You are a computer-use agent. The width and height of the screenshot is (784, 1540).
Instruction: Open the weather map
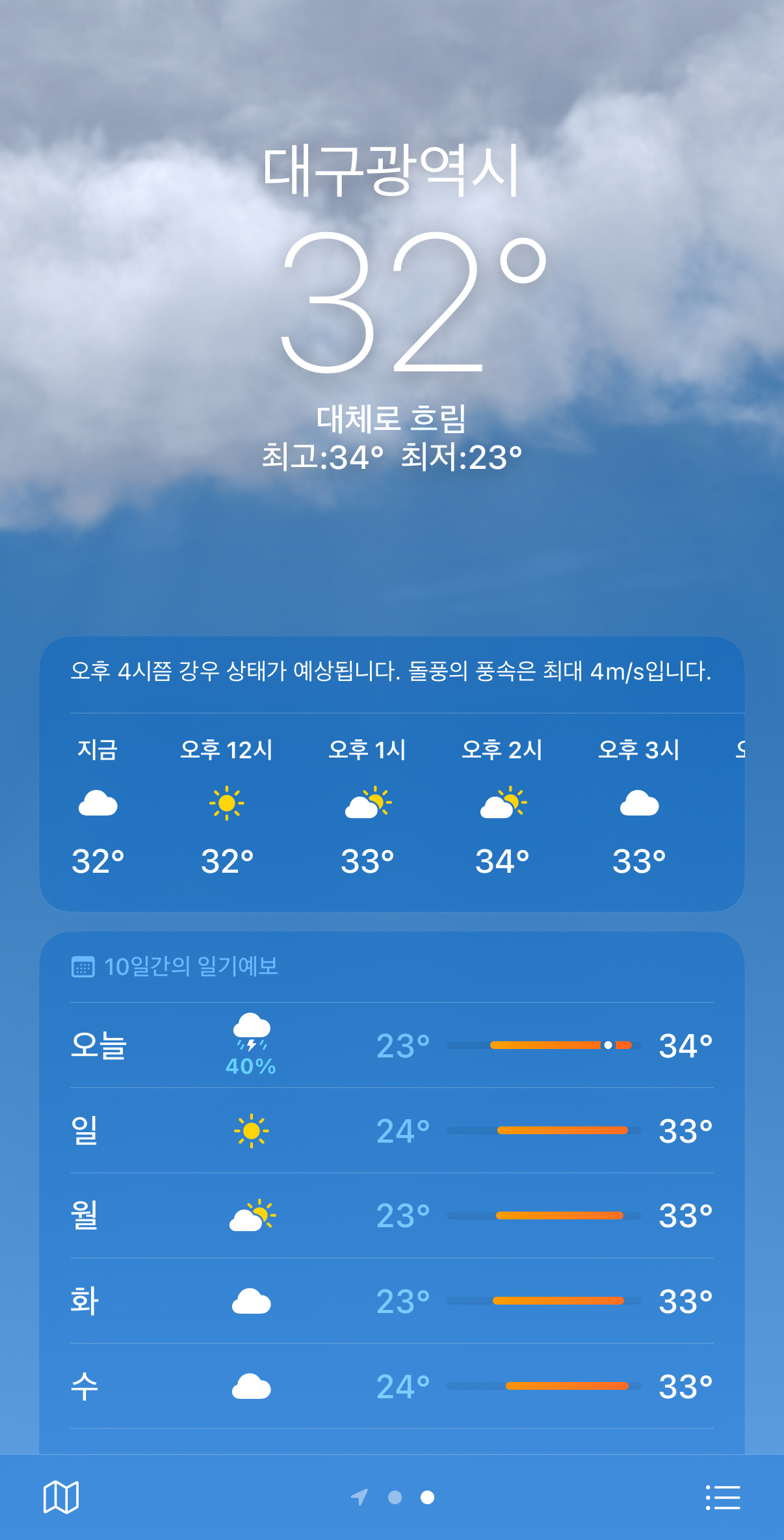click(x=61, y=1497)
